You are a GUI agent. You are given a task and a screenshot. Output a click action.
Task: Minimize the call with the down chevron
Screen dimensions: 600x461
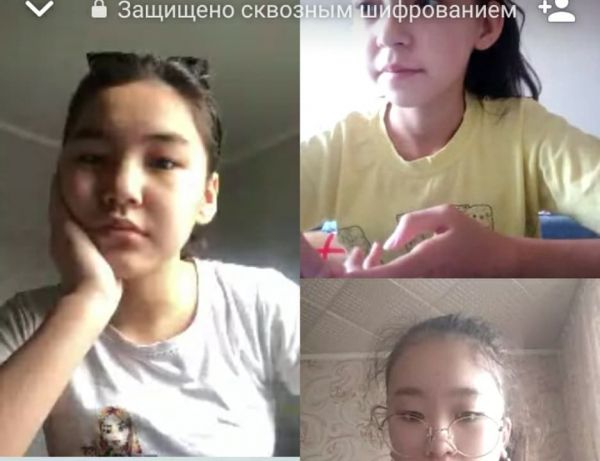39,10
